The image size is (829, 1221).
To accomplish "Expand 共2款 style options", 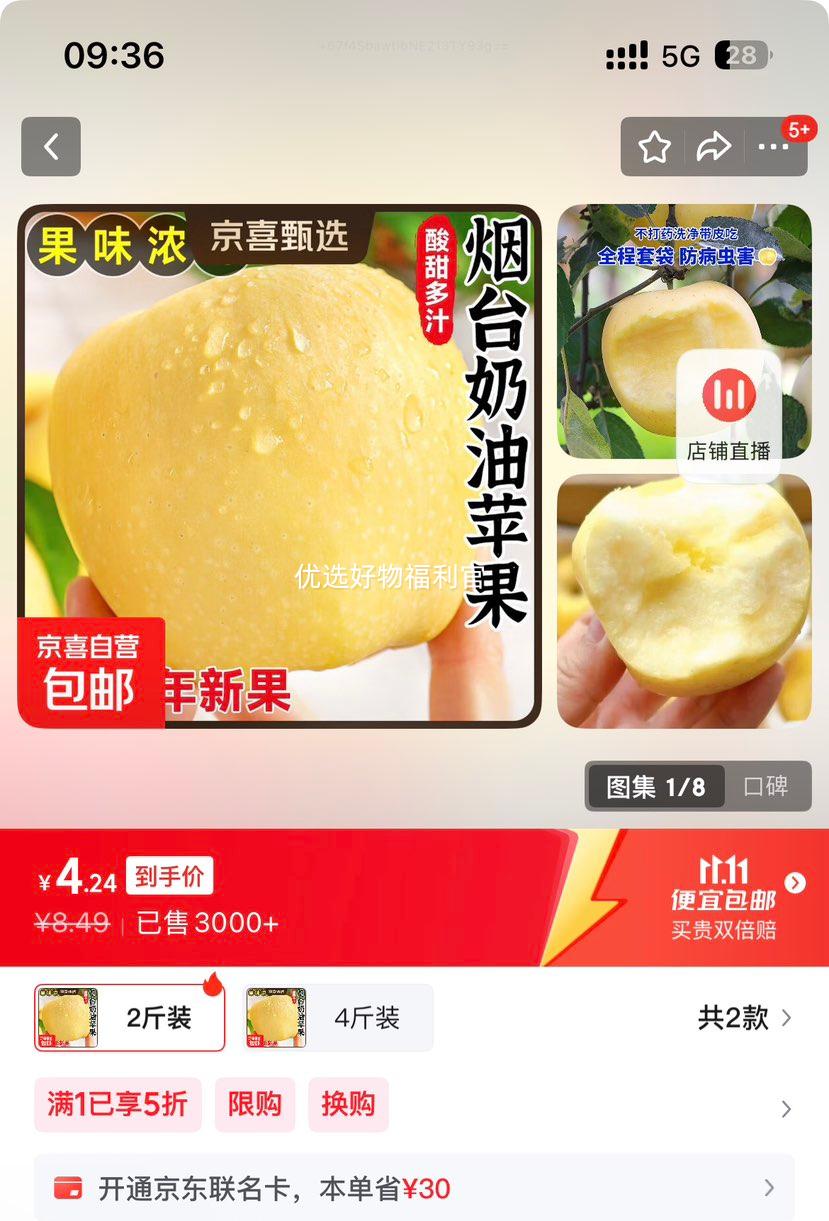I will click(x=744, y=1018).
